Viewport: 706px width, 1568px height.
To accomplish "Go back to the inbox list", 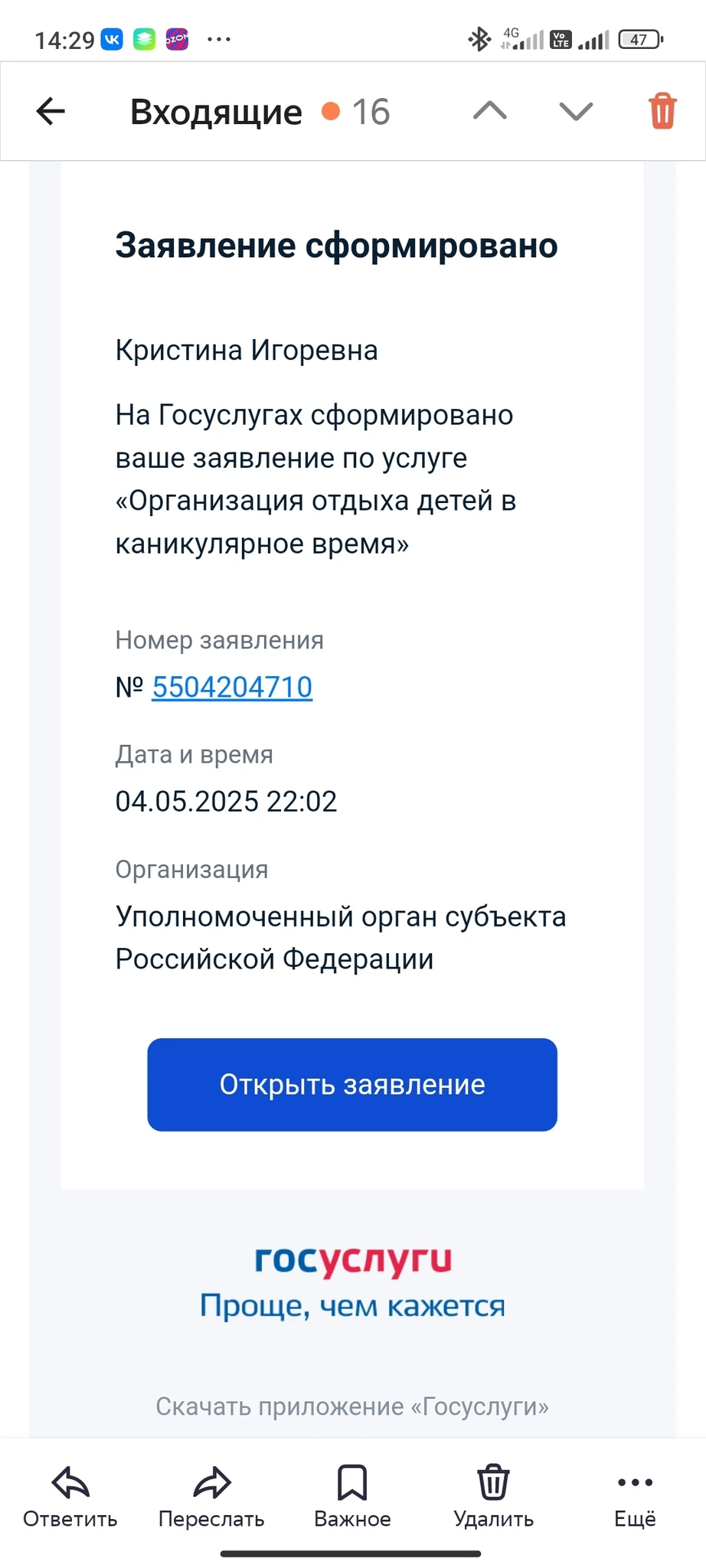I will [x=51, y=111].
